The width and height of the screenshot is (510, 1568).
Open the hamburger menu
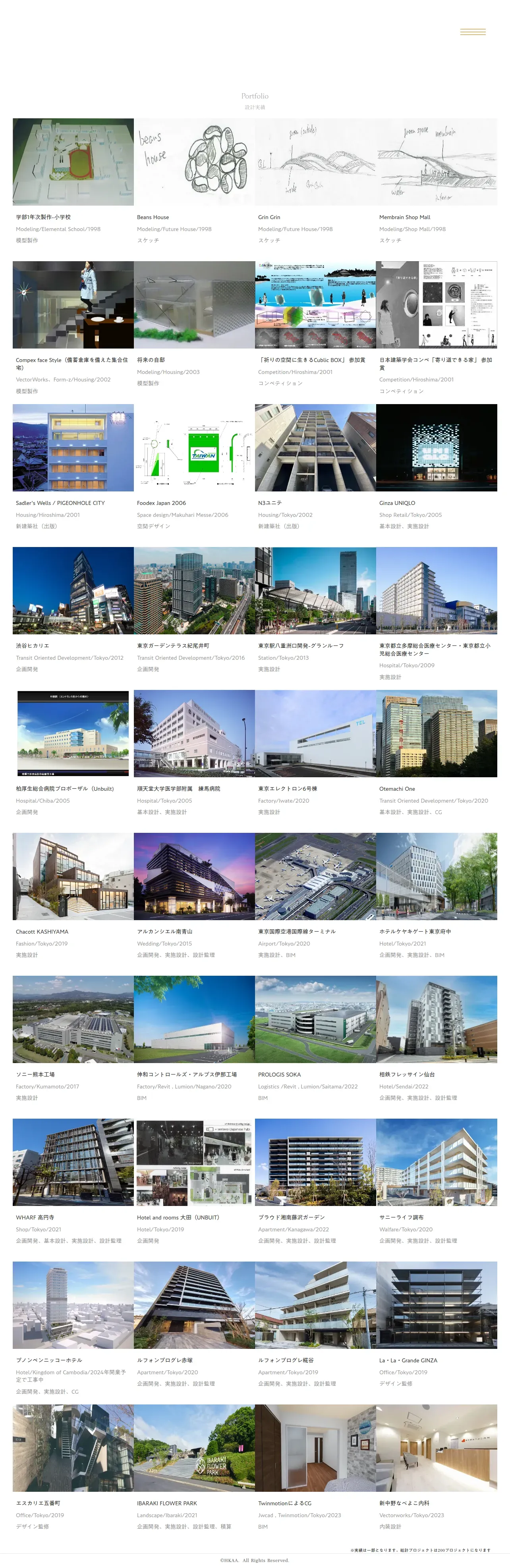pos(472,32)
